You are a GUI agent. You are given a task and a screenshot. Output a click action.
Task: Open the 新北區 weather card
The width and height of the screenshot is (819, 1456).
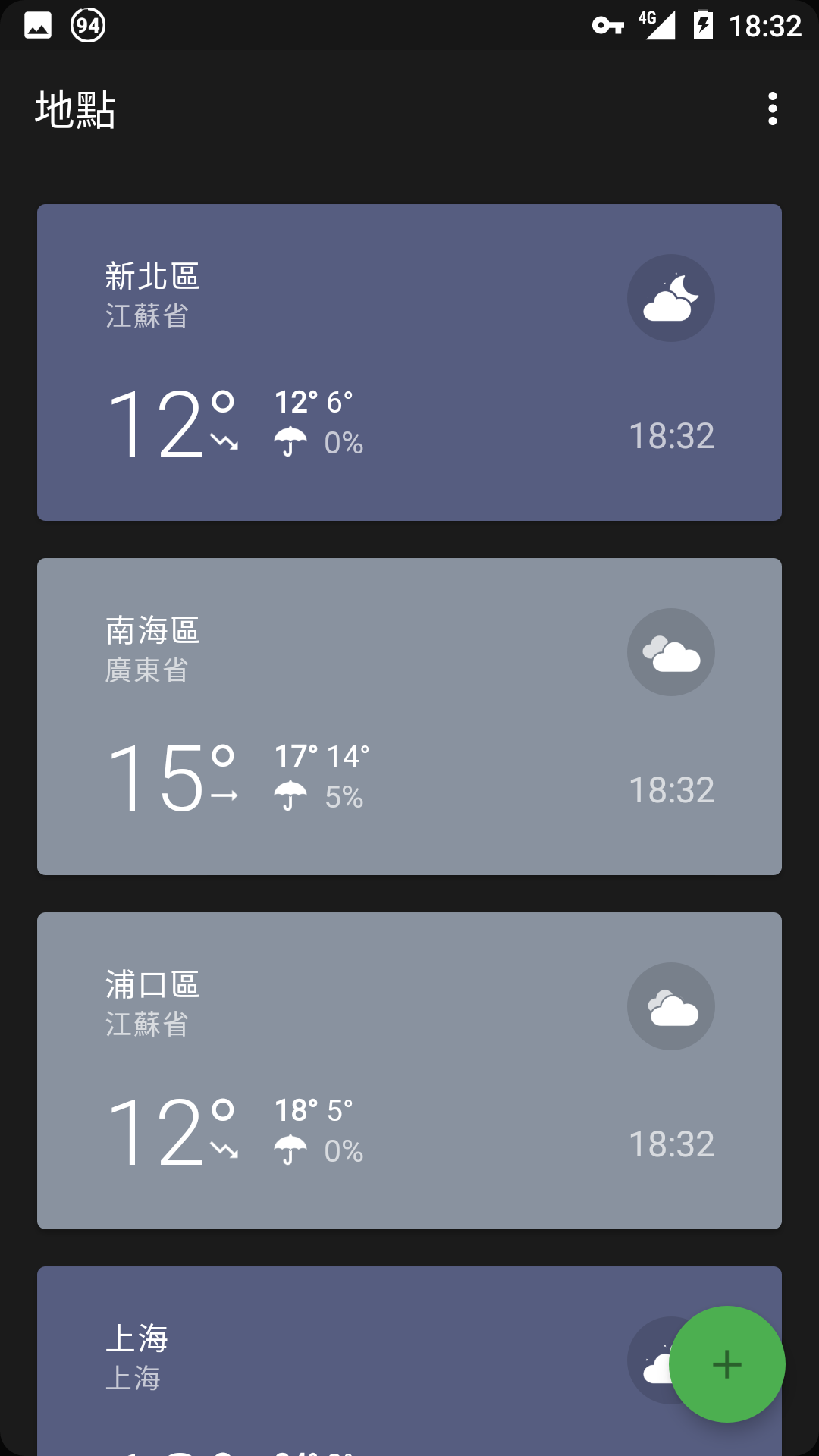(409, 362)
